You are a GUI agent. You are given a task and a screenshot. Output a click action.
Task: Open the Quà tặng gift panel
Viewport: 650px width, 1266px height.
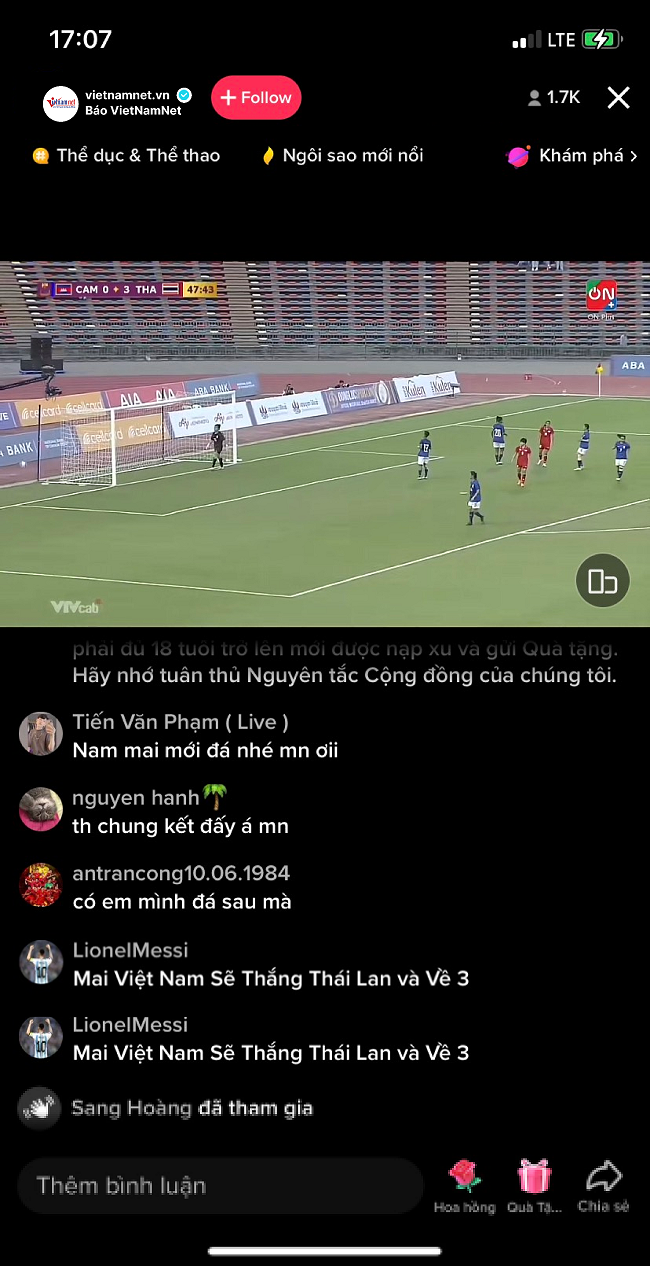[534, 1184]
